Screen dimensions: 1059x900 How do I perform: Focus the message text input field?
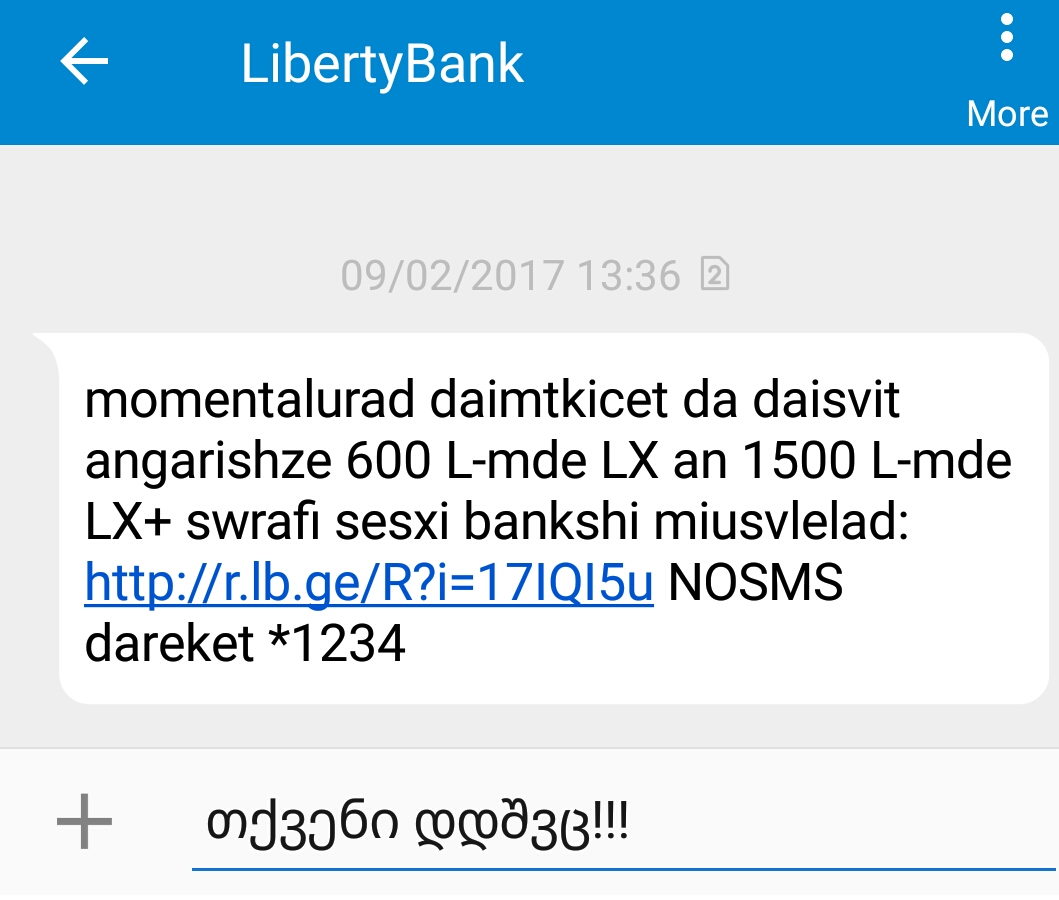click(x=620, y=826)
